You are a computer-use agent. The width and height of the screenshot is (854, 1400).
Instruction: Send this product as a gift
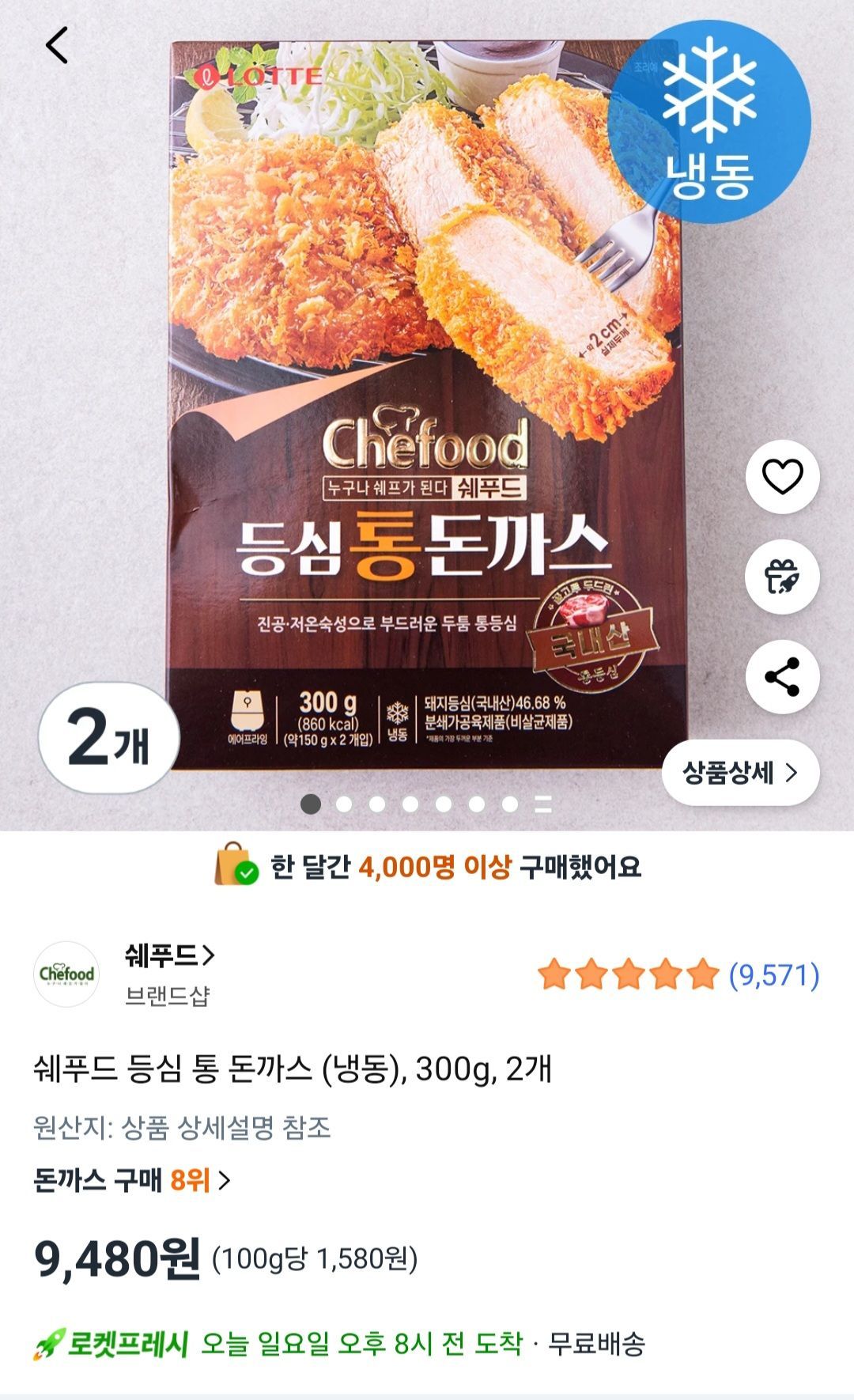[x=781, y=577]
